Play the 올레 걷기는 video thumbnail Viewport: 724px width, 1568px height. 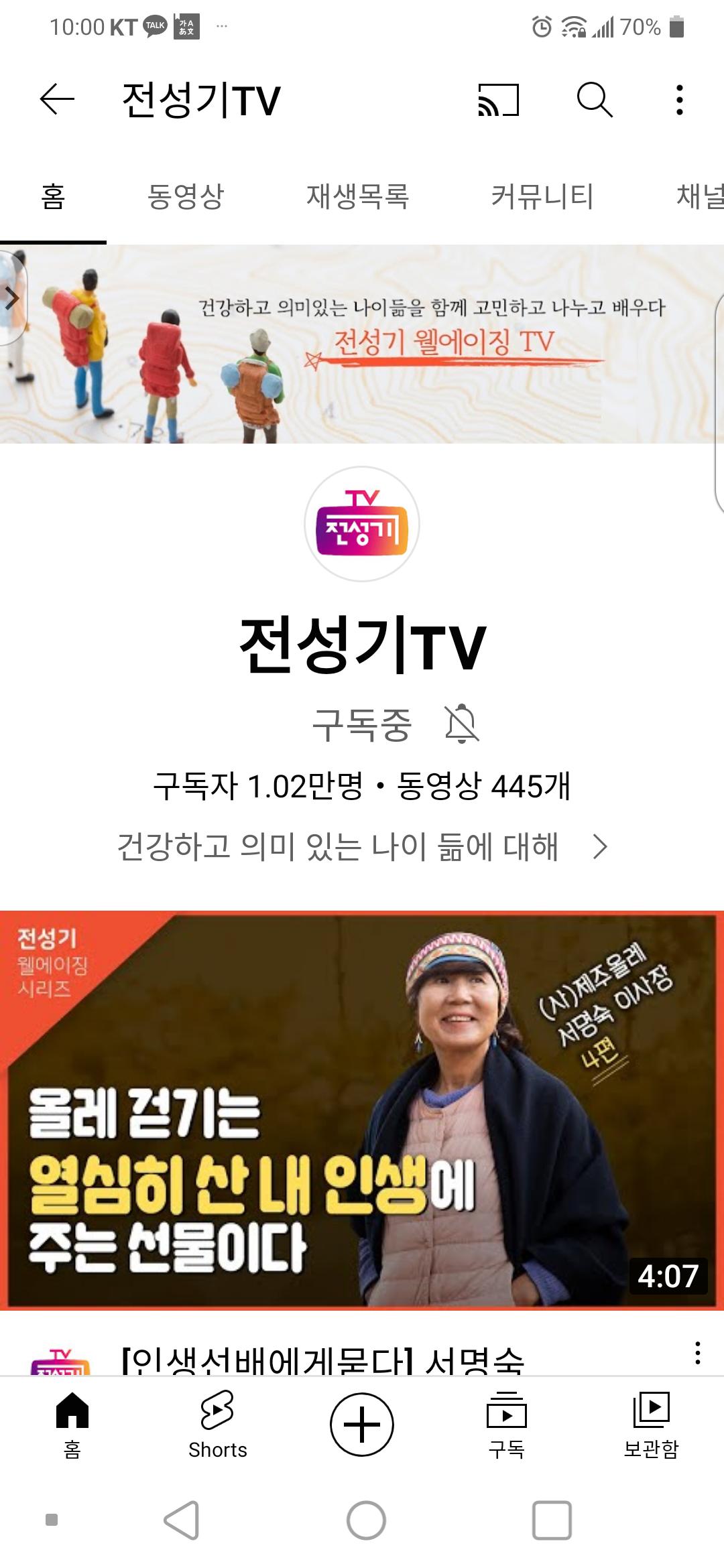pyautogui.click(x=362, y=1110)
